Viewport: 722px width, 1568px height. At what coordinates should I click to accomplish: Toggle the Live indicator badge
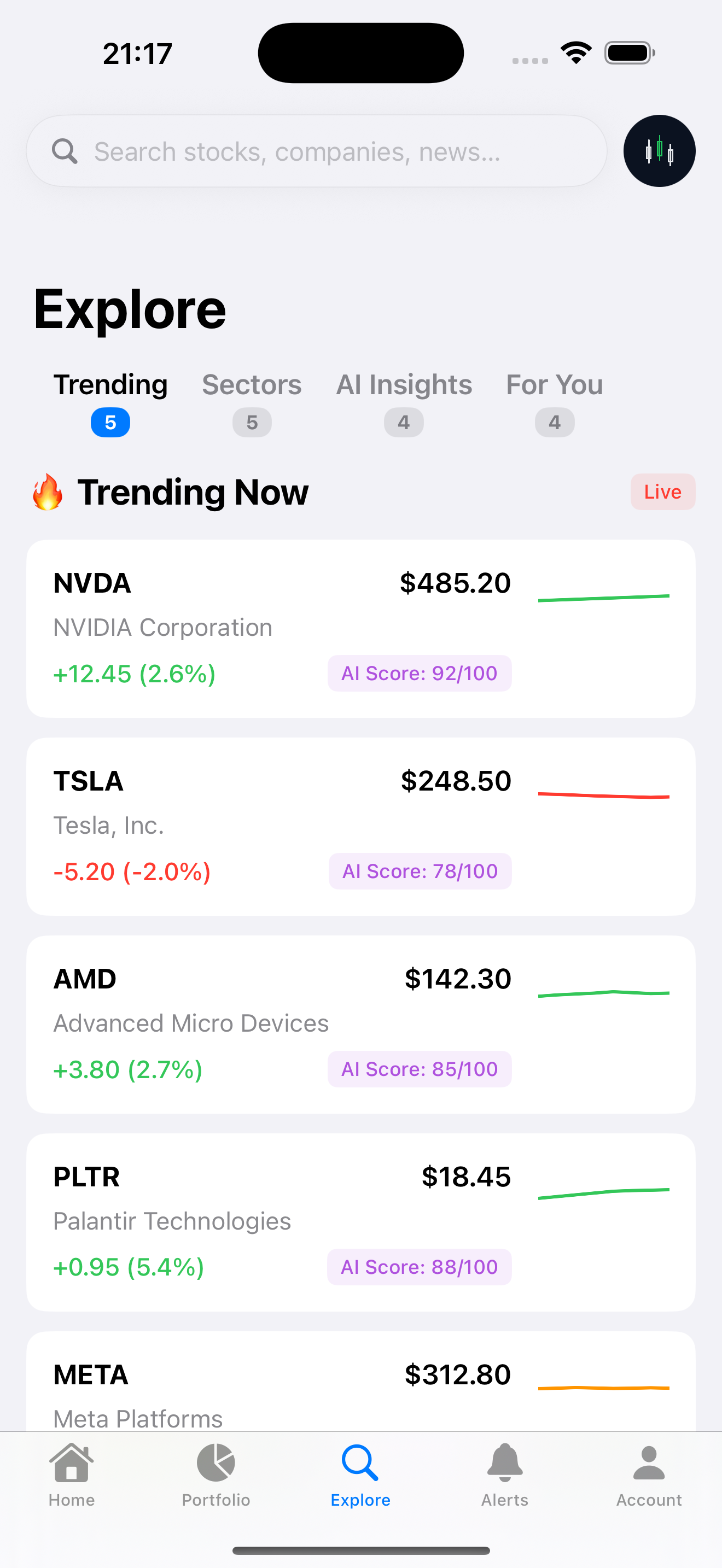[662, 492]
